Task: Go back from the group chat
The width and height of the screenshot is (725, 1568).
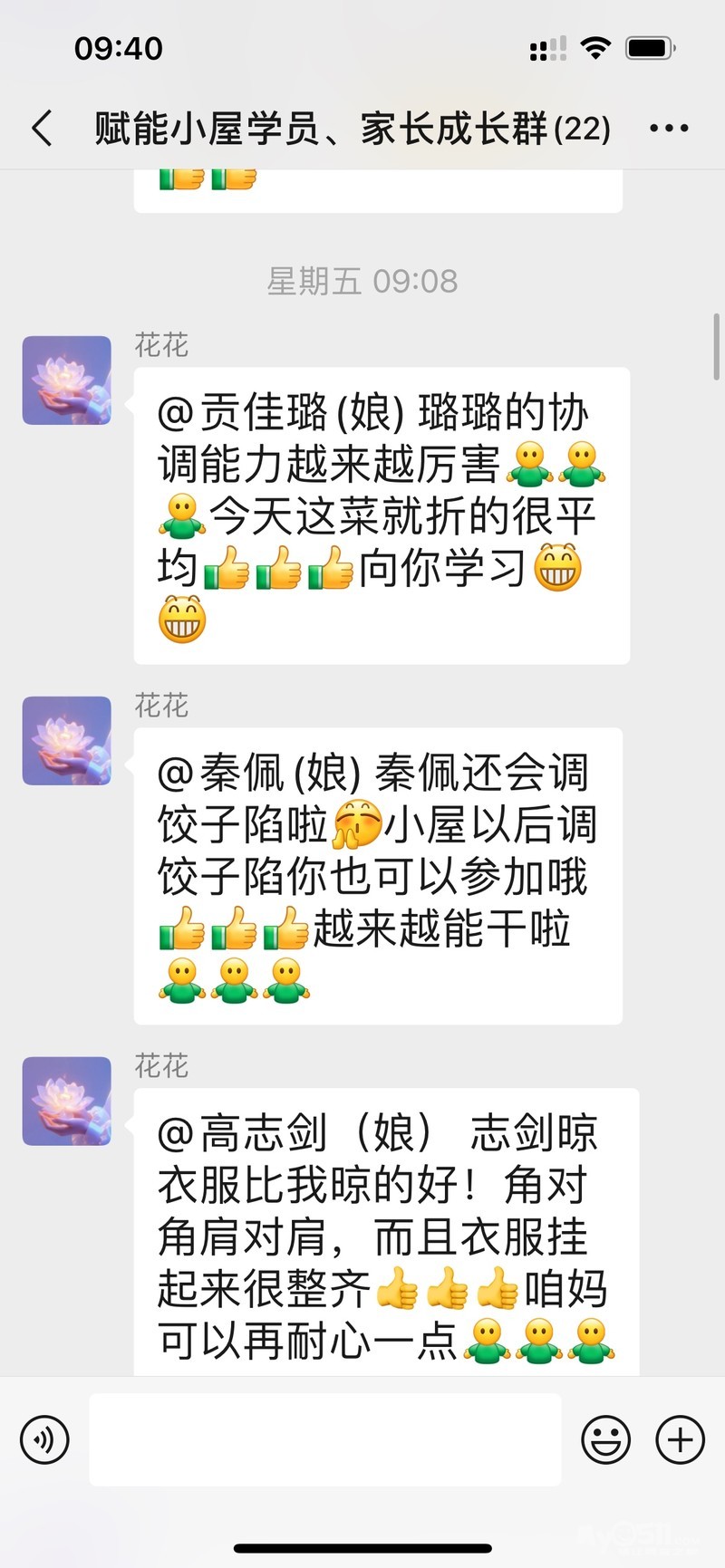Action: pos(42,129)
